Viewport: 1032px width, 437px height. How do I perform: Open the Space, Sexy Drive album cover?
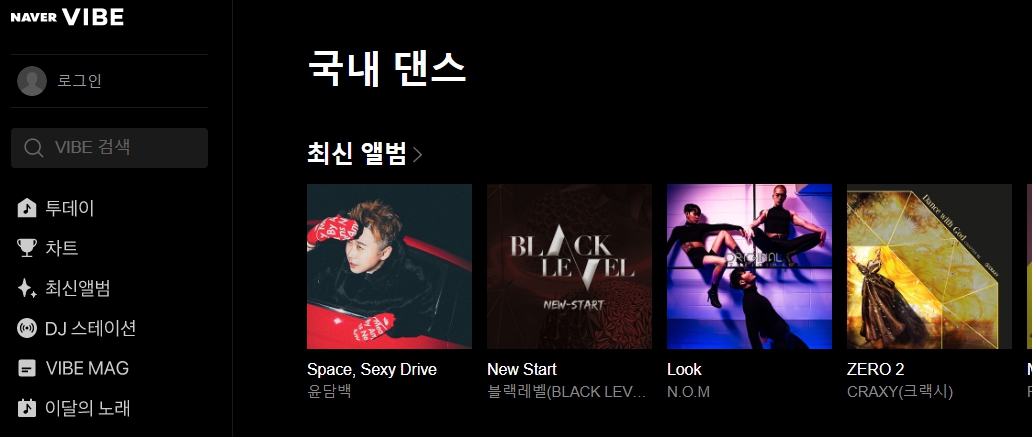(x=389, y=266)
